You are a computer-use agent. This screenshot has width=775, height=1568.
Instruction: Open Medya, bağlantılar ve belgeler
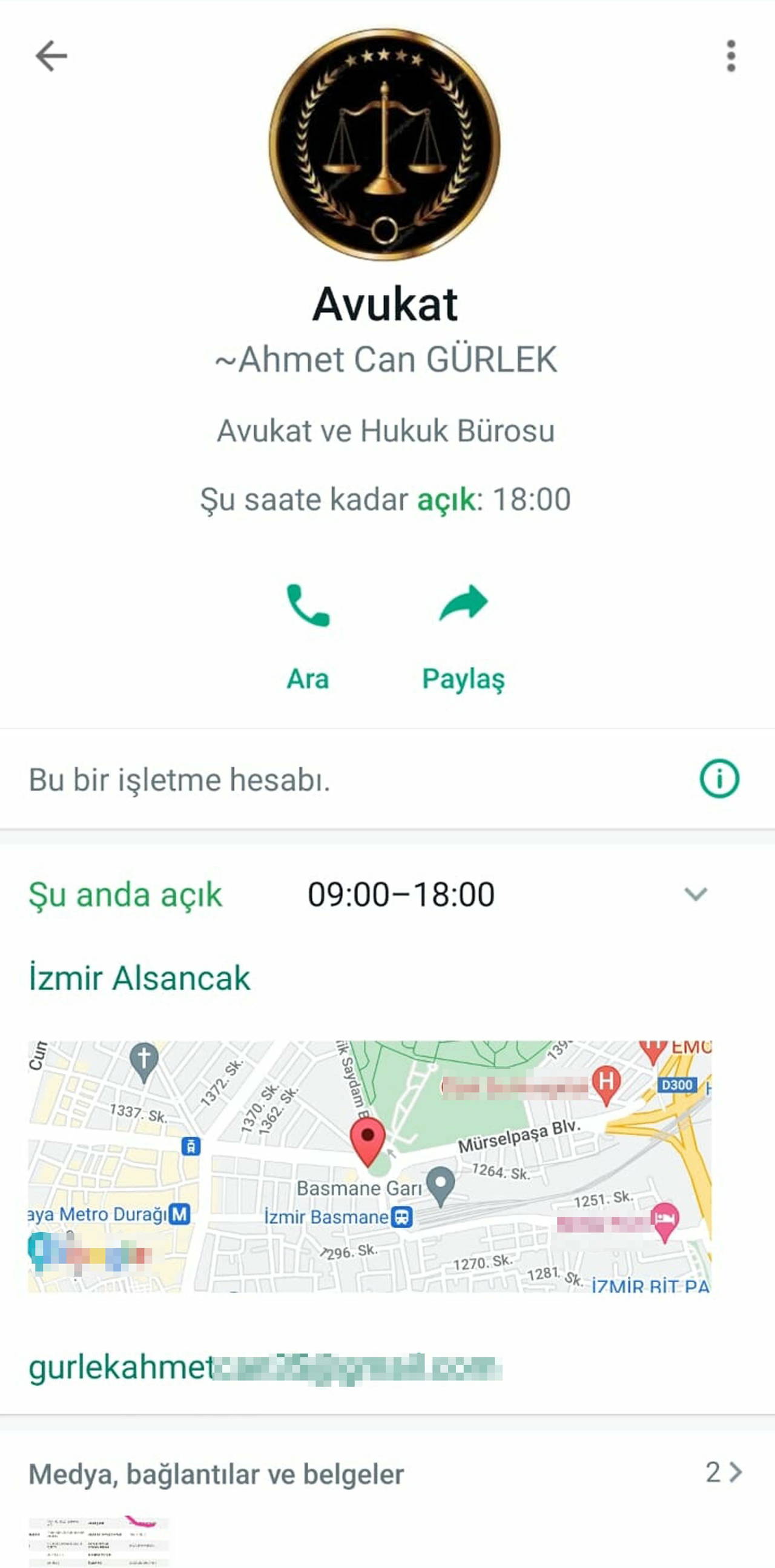click(x=216, y=1474)
